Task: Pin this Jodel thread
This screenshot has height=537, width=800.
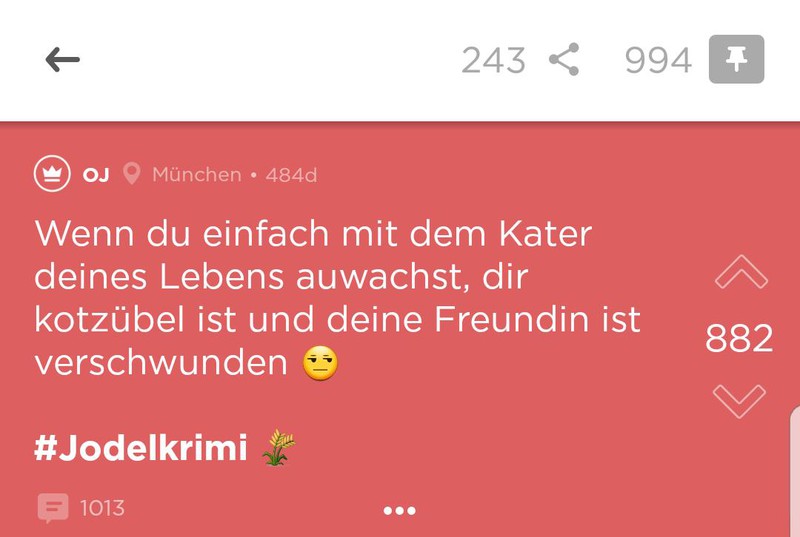Action: point(736,60)
